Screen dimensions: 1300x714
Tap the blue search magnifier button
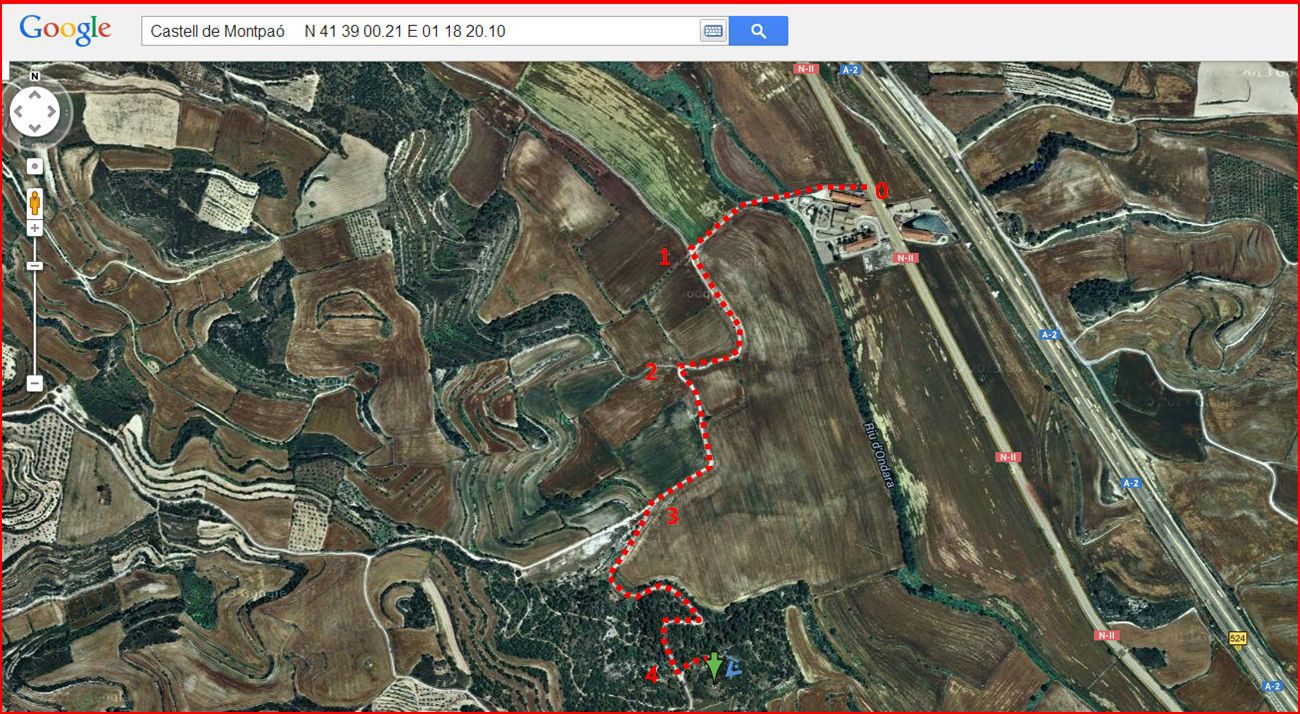coord(758,31)
